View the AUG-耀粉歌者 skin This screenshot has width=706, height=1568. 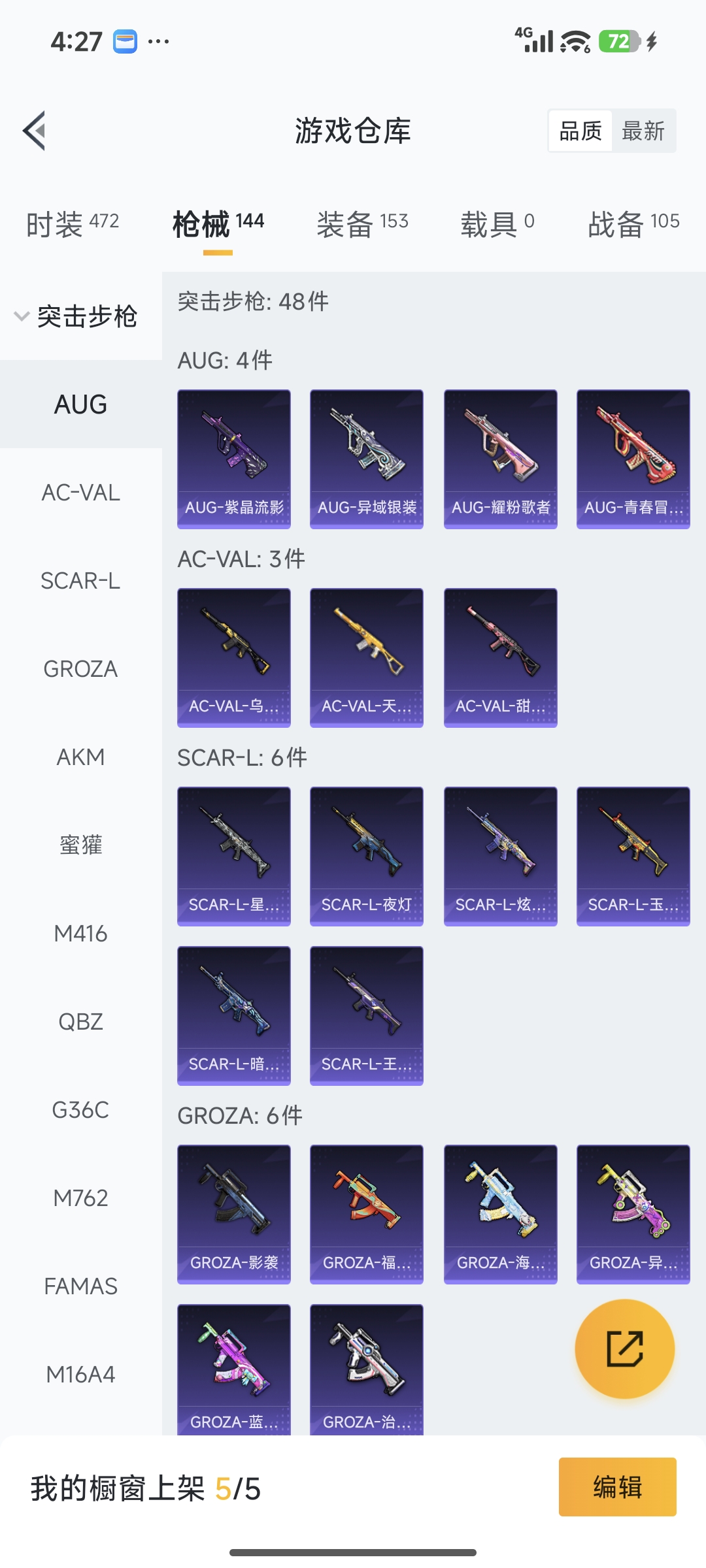pos(500,459)
